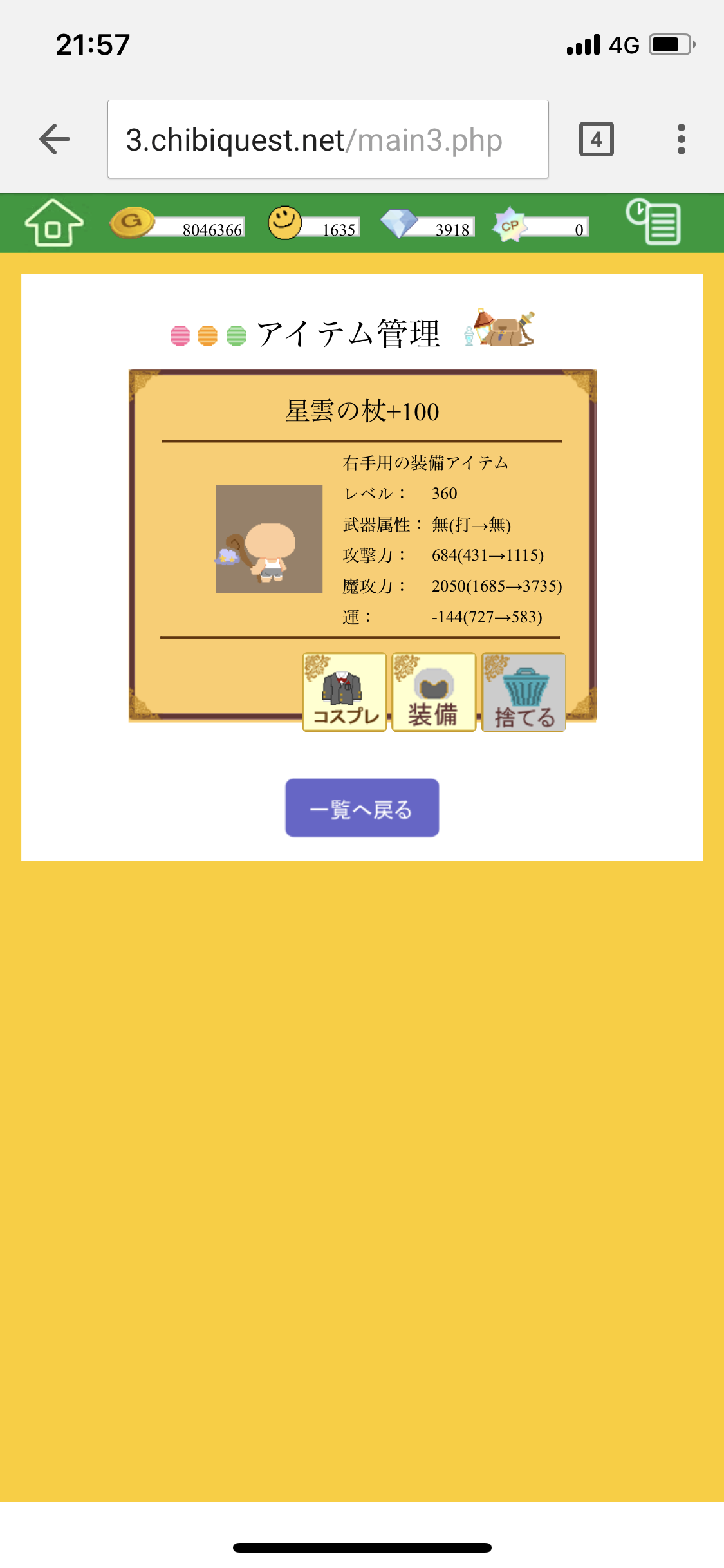Tap the URL address bar

[x=328, y=139]
